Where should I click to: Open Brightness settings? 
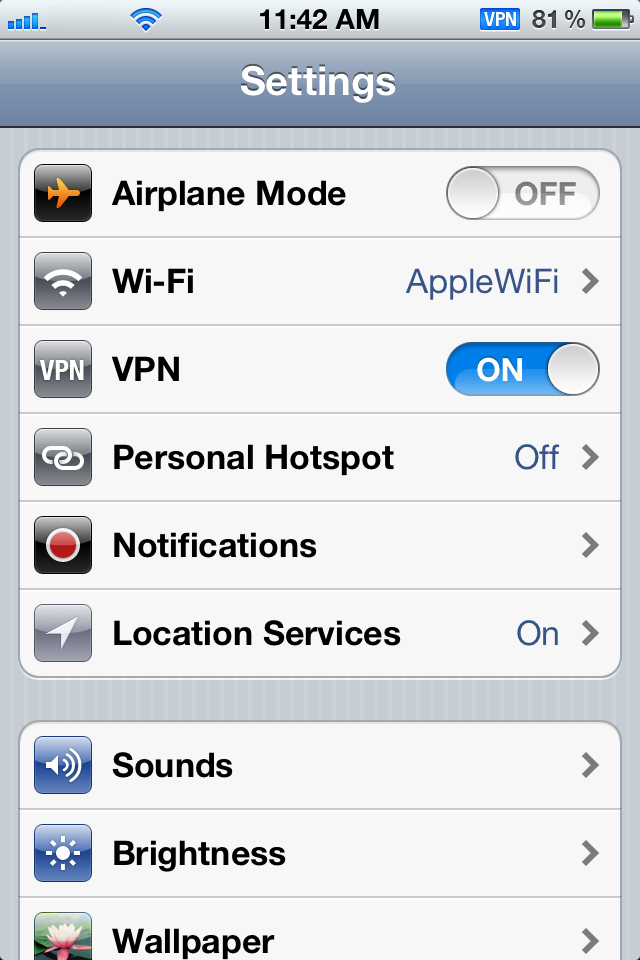click(x=320, y=854)
